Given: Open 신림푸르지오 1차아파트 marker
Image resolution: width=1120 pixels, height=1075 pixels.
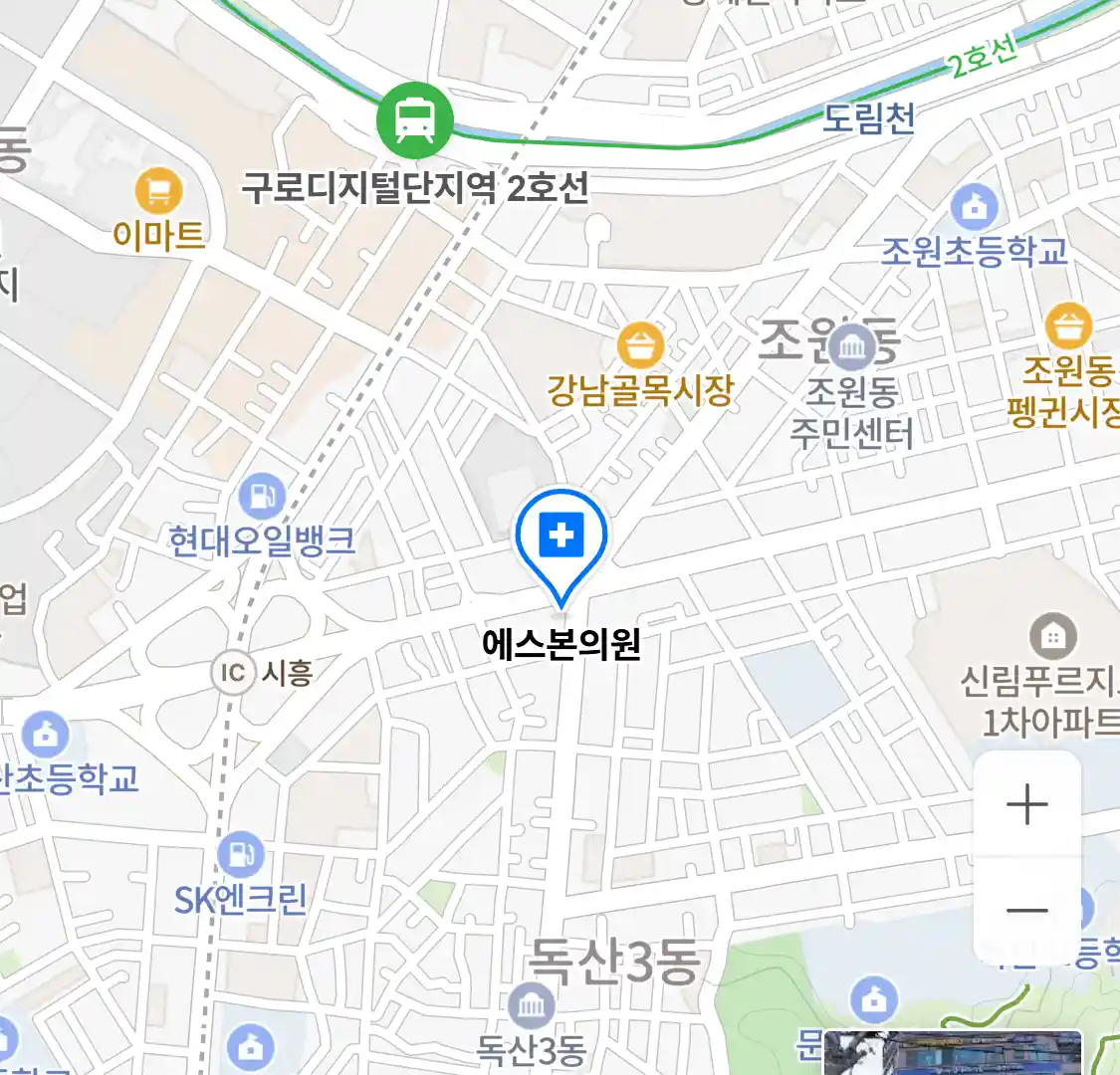Looking at the screenshot, I should tap(1052, 635).
